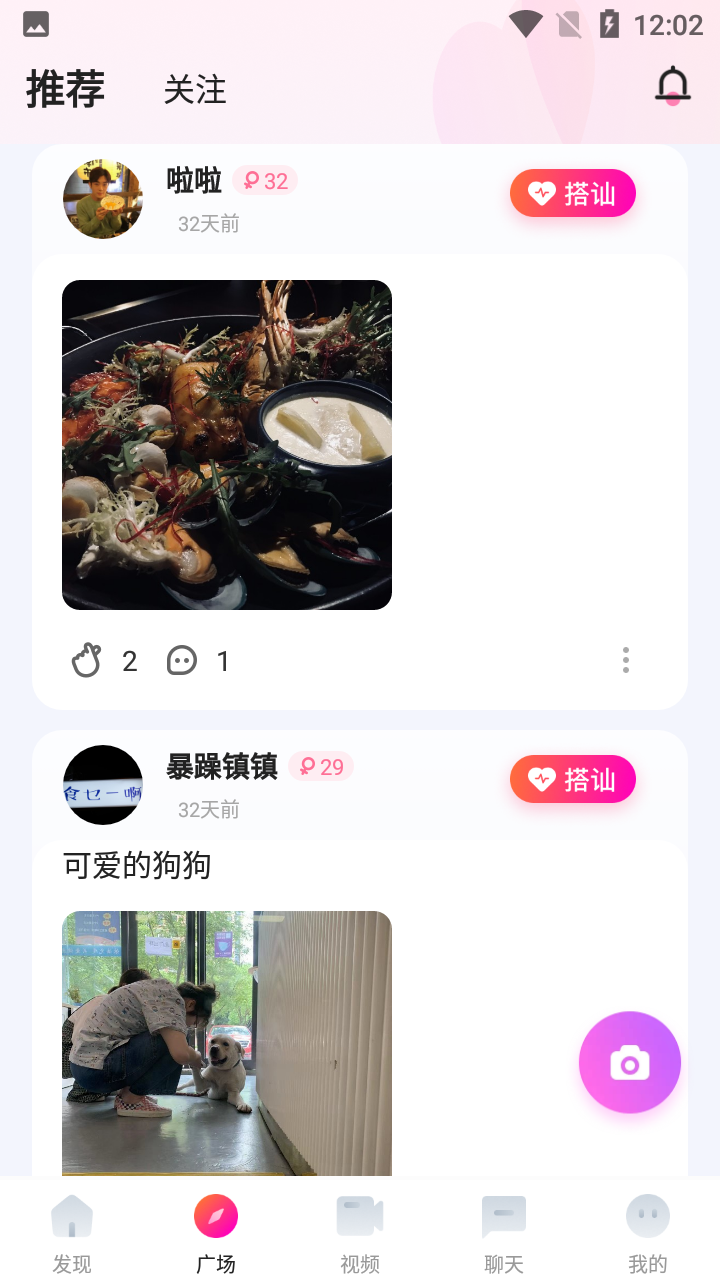Select the 推荐 tab
Viewport: 720px width, 1280px height.
65,89
